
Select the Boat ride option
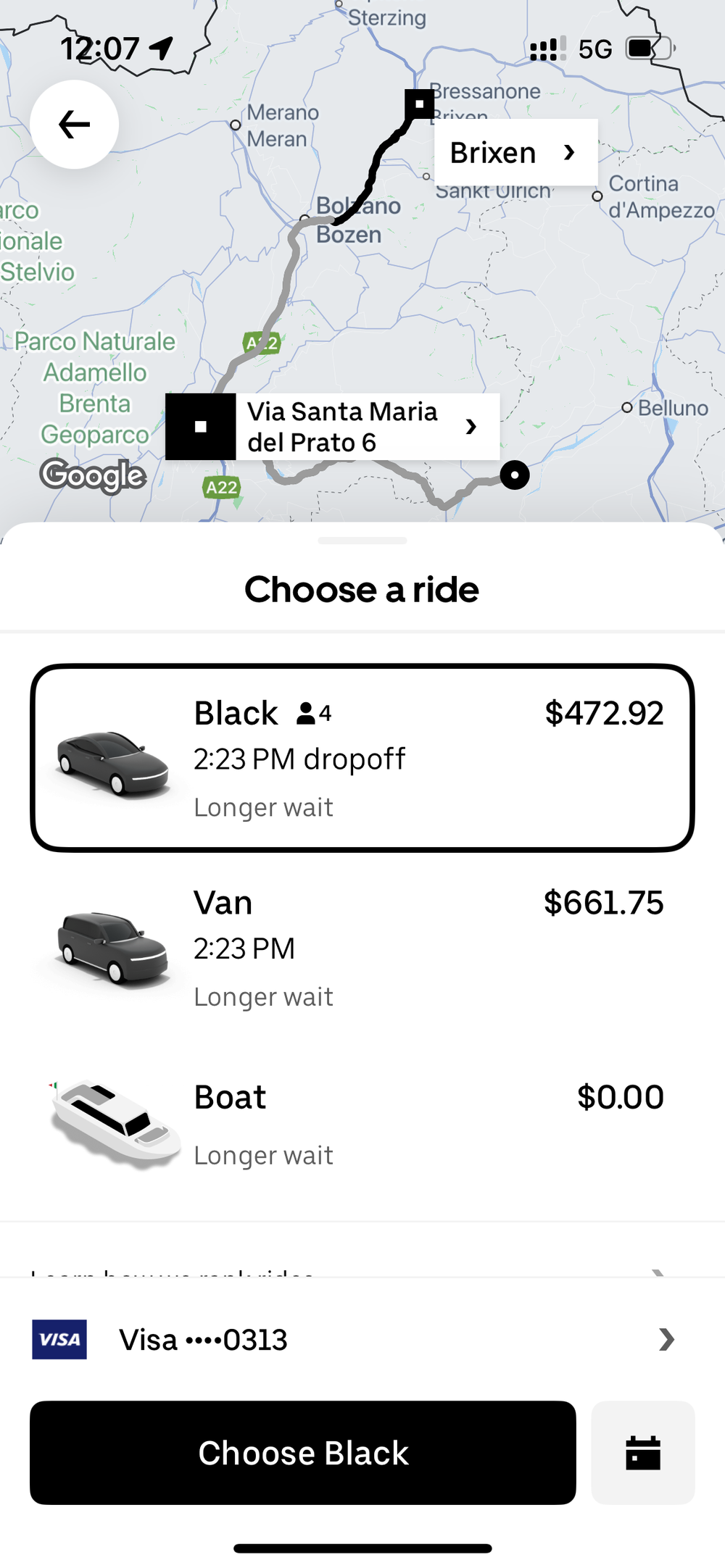point(362,1123)
